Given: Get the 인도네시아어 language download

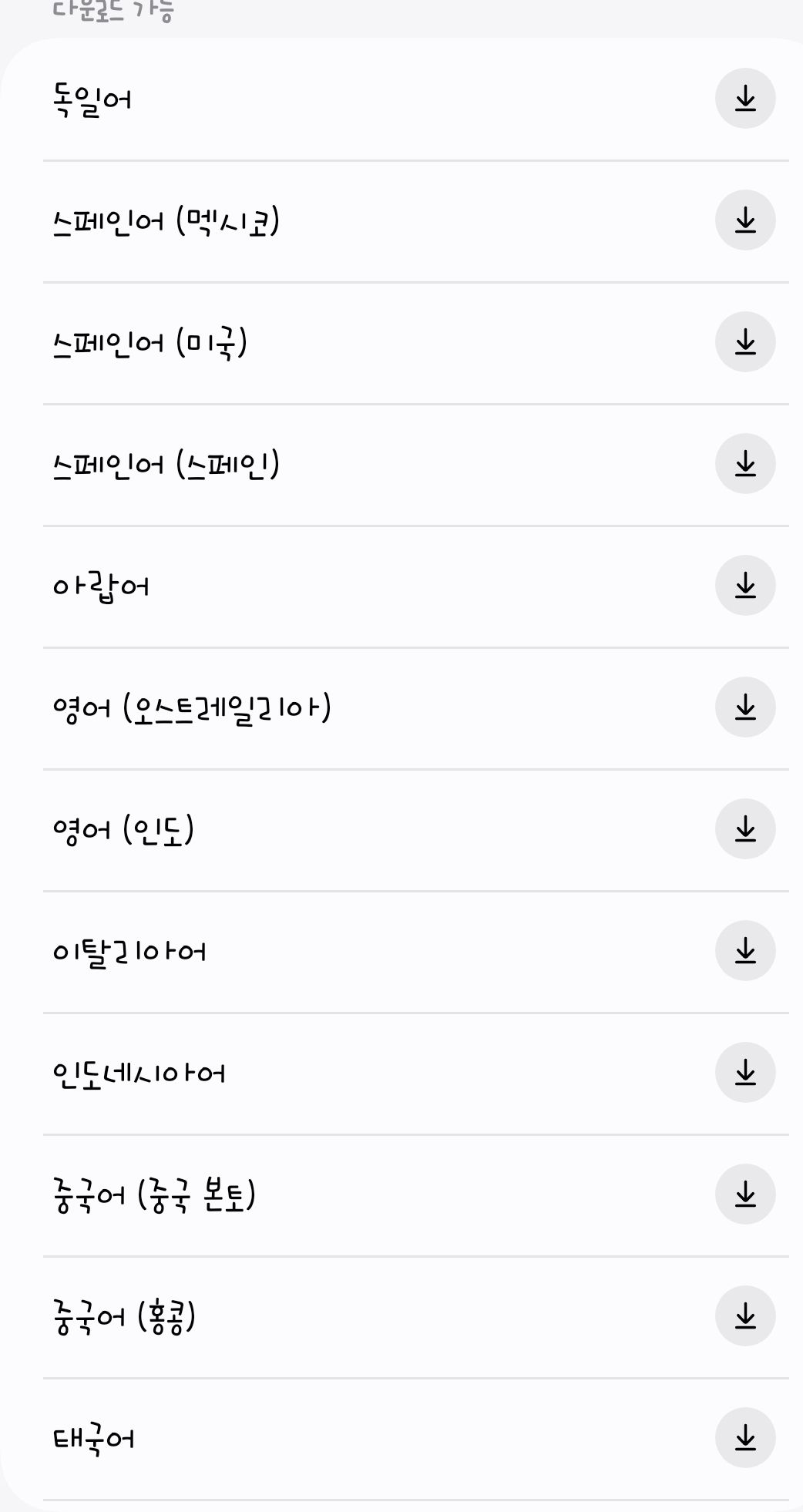Looking at the screenshot, I should click(x=744, y=1073).
